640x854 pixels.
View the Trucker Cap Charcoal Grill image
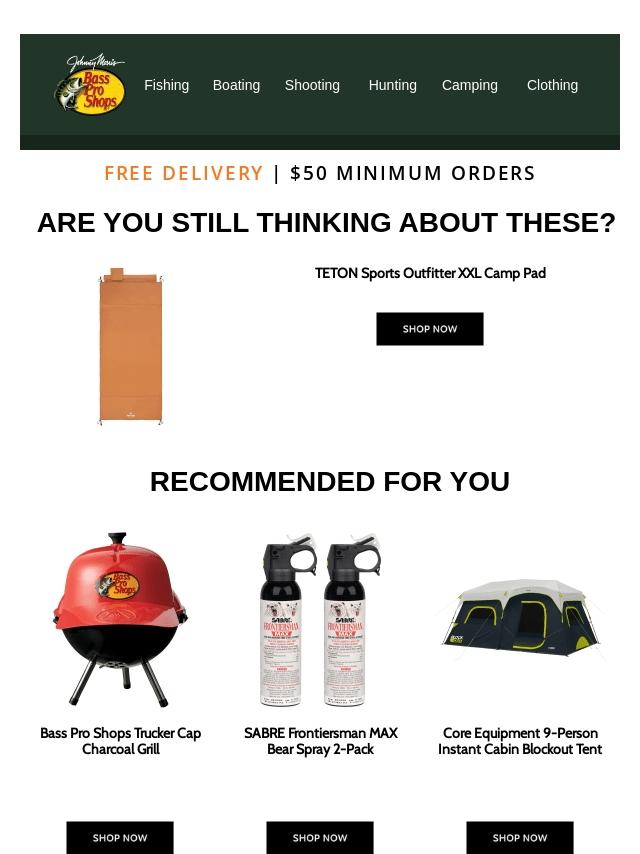(120, 620)
